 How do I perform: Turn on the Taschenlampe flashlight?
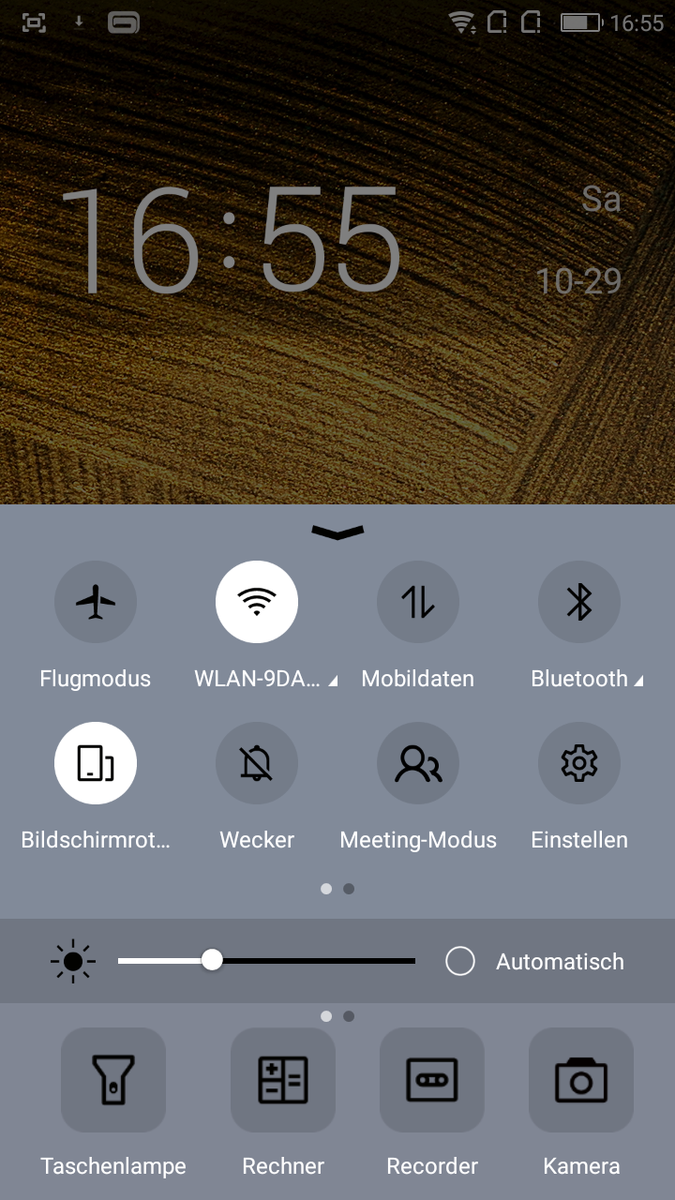pos(113,1080)
